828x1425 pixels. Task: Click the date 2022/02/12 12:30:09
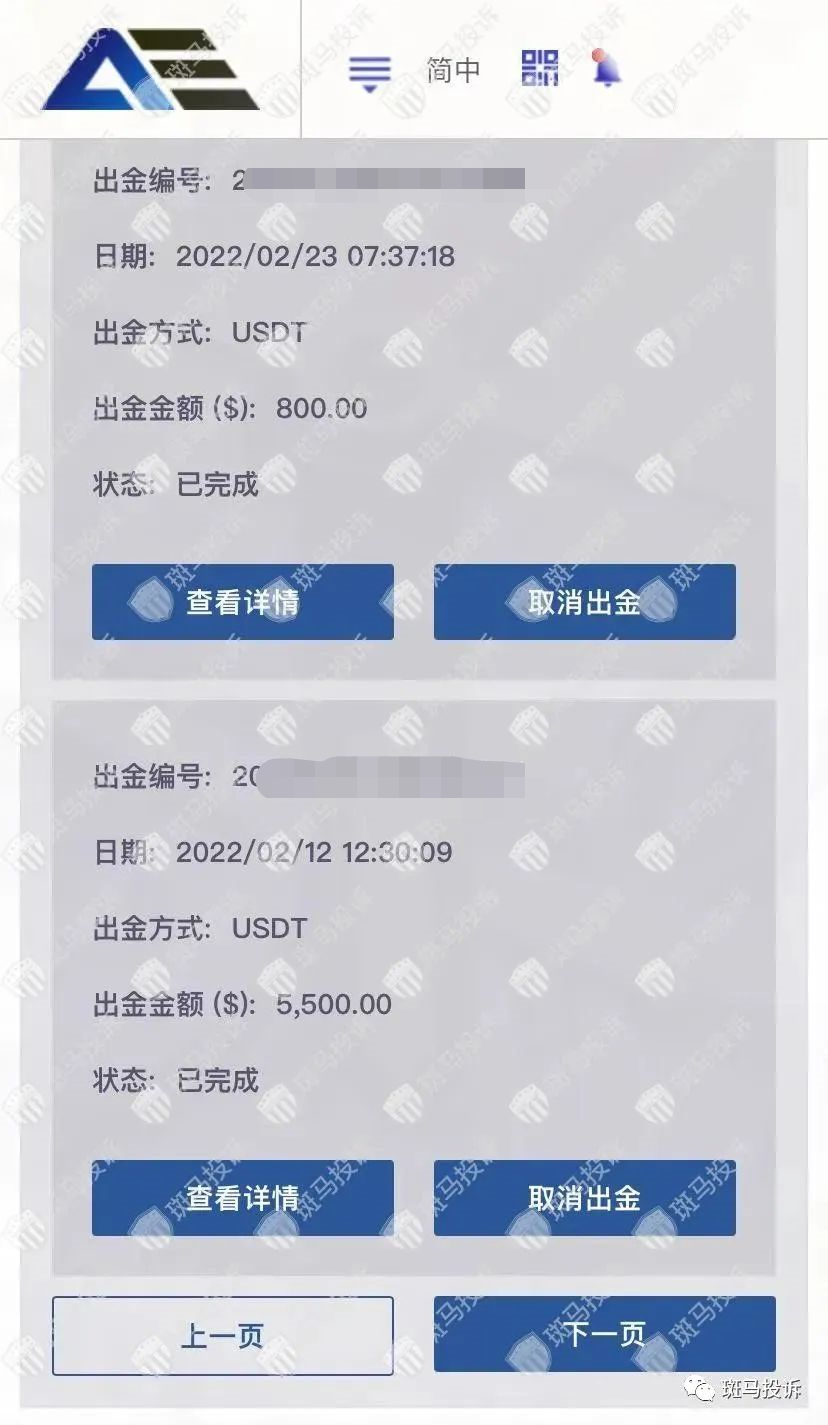pyautogui.click(x=315, y=853)
